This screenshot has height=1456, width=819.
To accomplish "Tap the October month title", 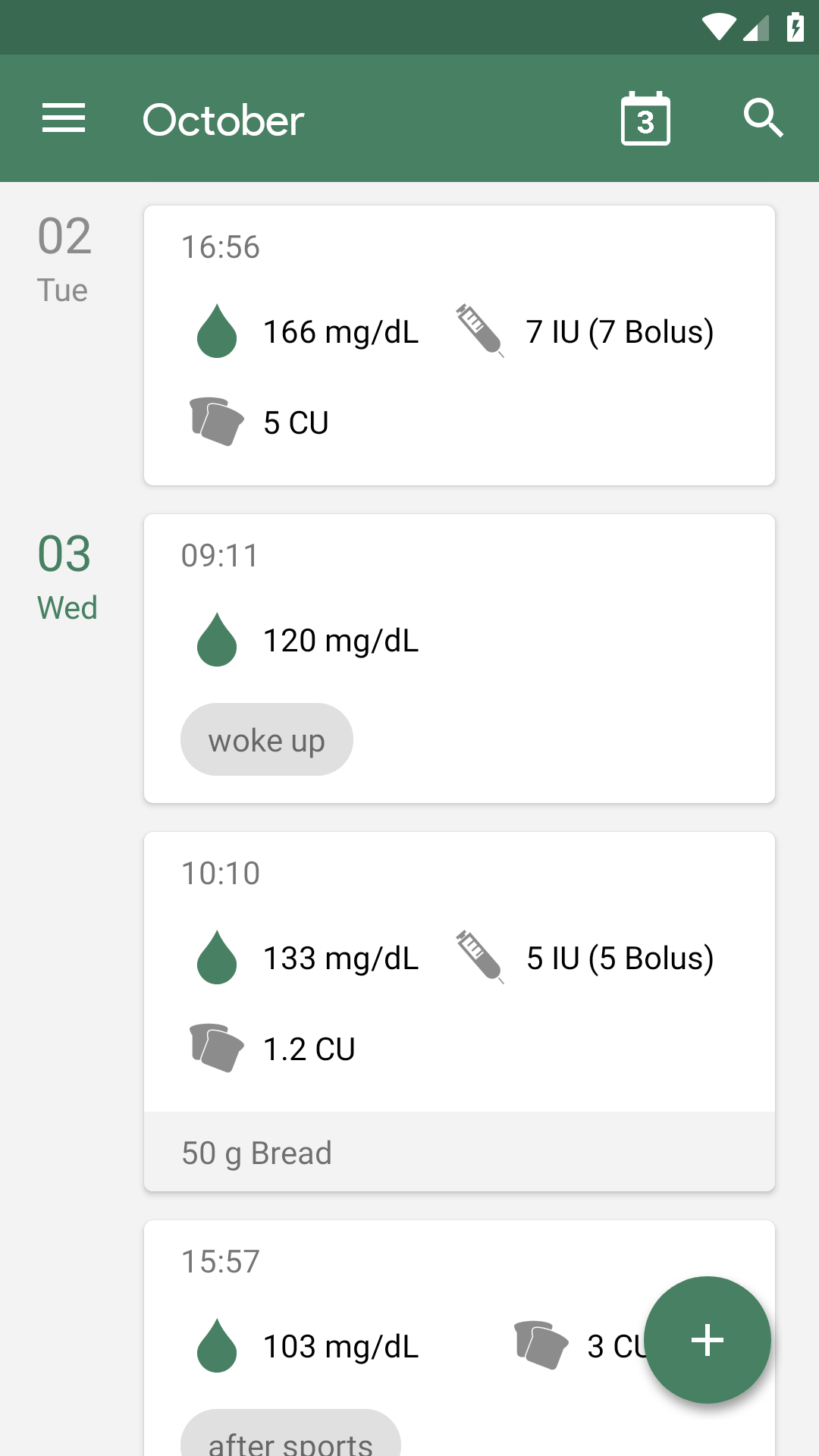I will coord(224,120).
